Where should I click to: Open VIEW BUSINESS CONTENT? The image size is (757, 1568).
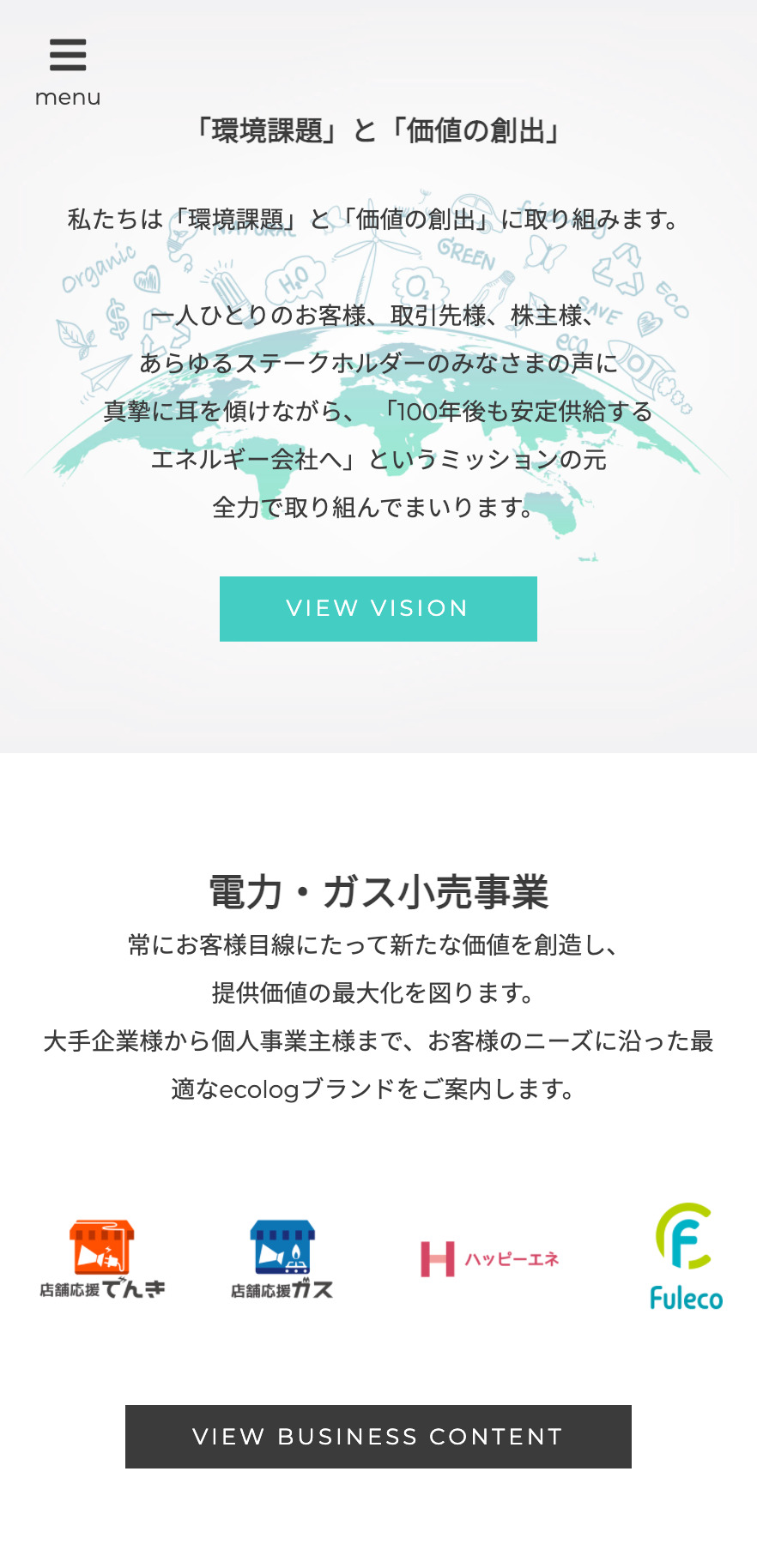pos(378,1437)
